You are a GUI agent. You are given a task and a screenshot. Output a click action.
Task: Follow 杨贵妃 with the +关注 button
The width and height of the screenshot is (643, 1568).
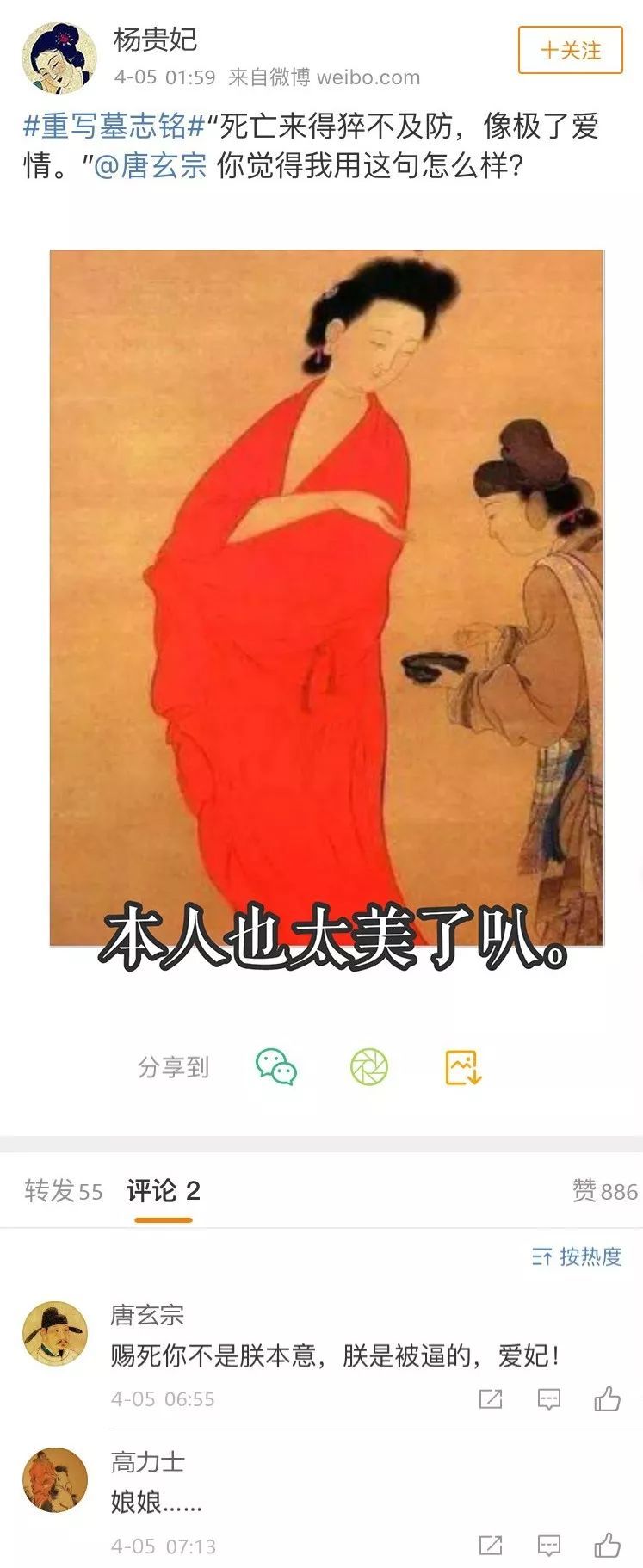[x=570, y=51]
